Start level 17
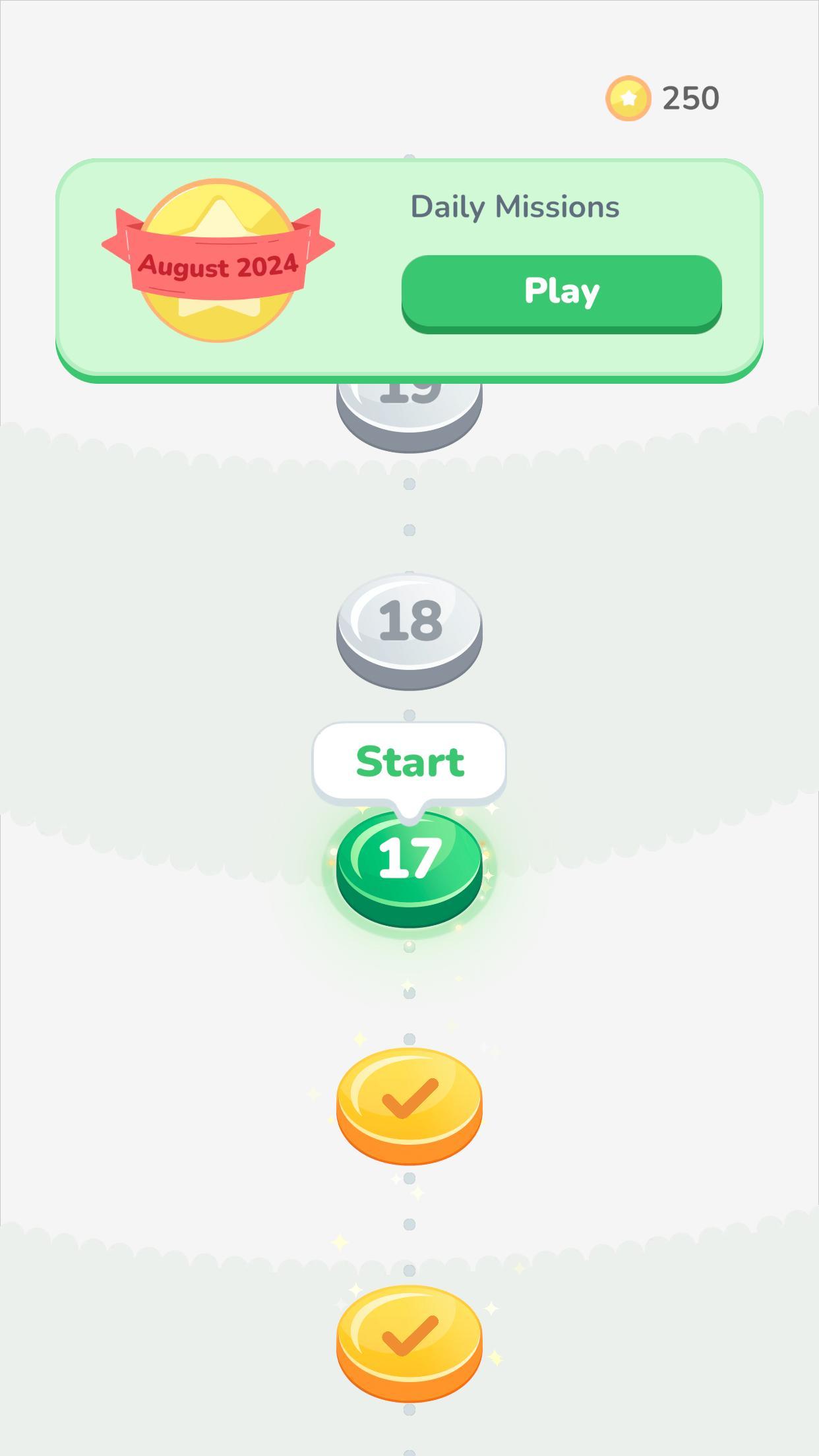The height and width of the screenshot is (1456, 819). pyautogui.click(x=409, y=865)
